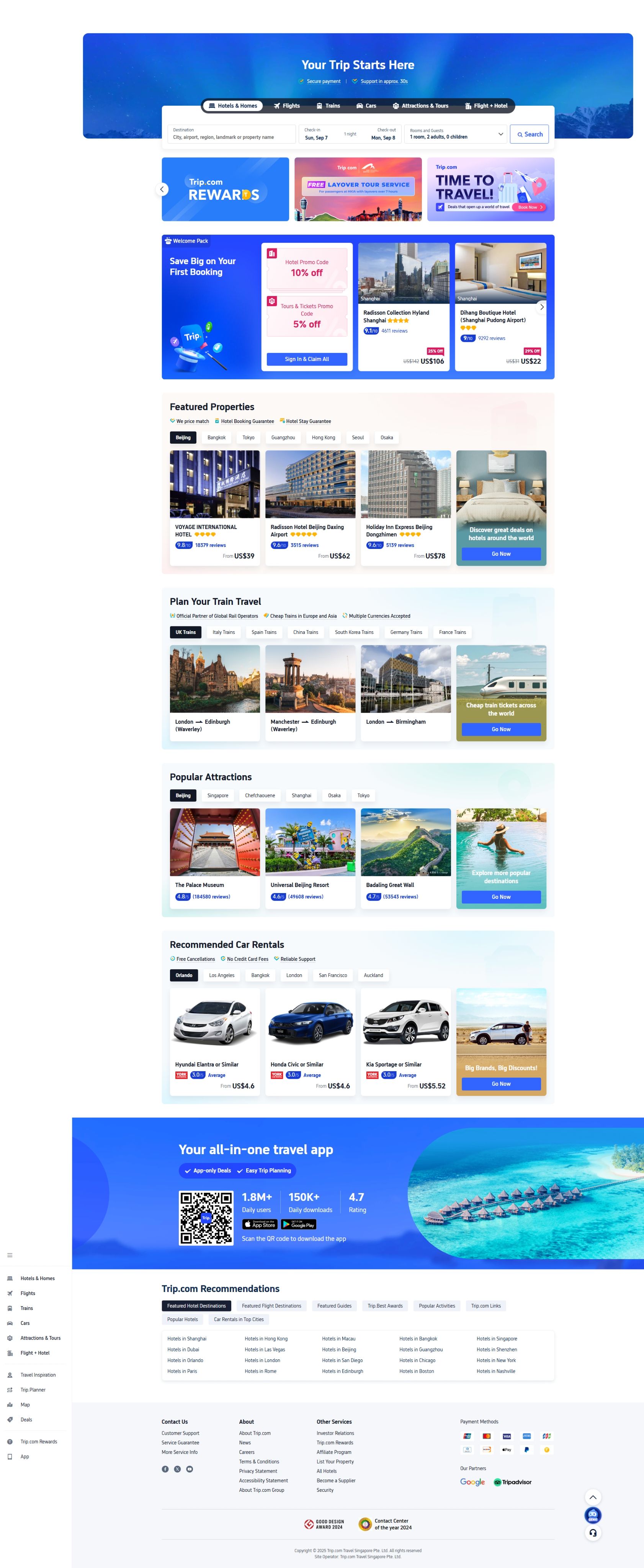
Task: Enter a destination in the search field
Action: pos(231,137)
